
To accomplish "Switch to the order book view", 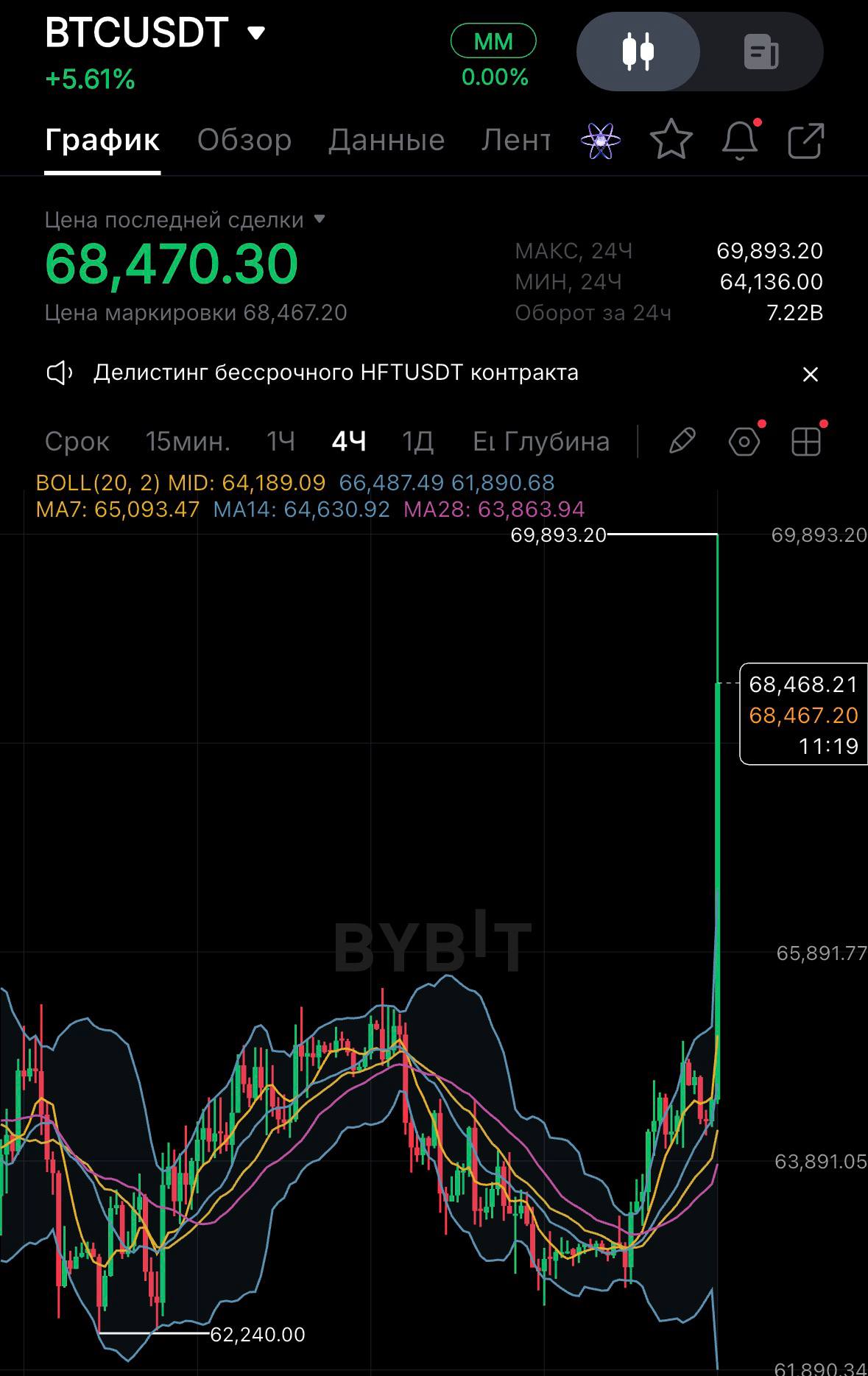I will 761,52.
